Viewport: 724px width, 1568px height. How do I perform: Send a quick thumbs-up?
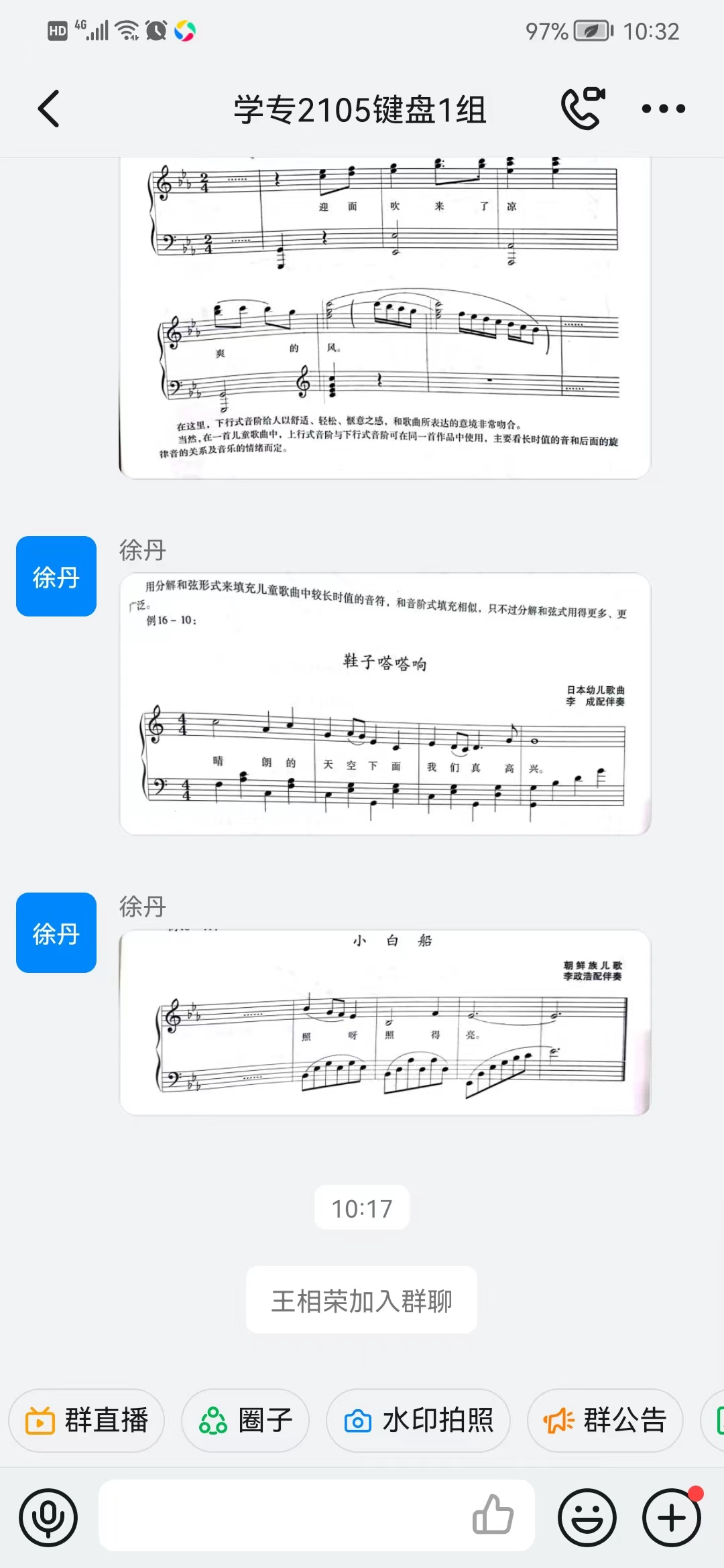(x=493, y=1515)
